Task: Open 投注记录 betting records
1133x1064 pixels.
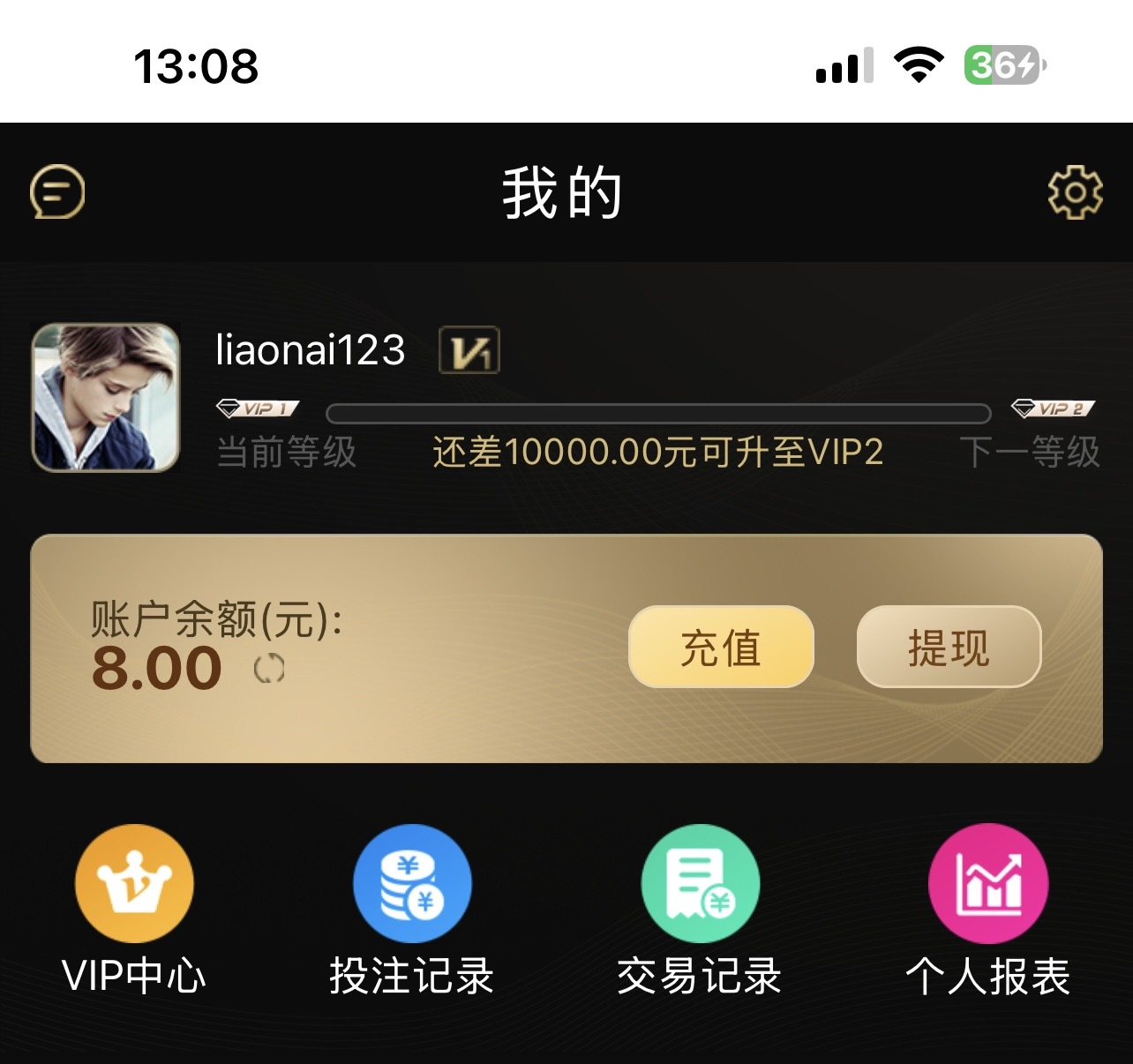Action: click(412, 910)
